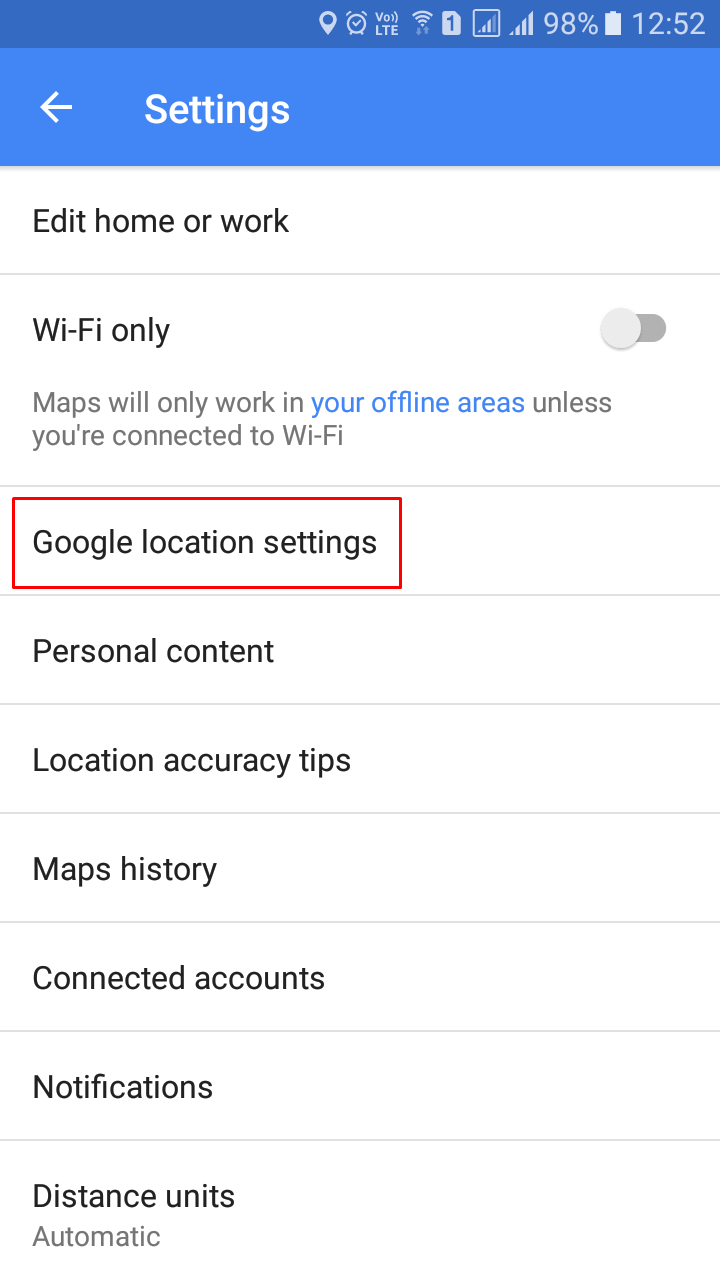Select Personal content

tap(360, 650)
